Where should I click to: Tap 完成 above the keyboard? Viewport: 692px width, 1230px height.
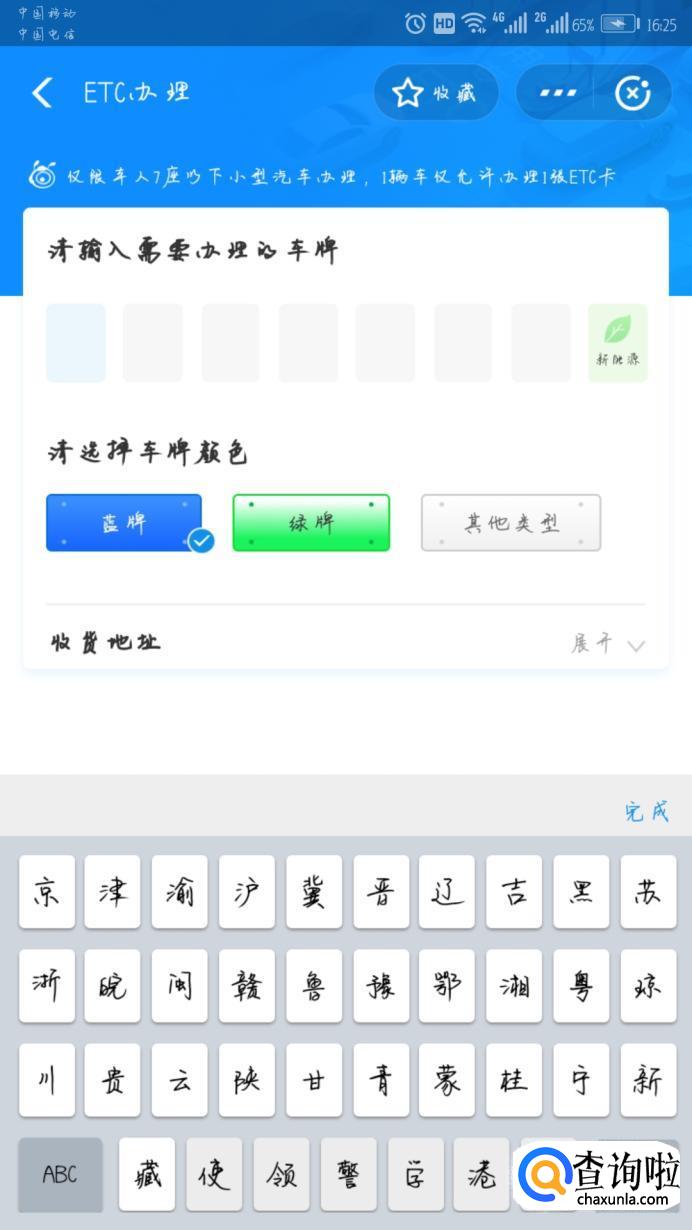pyautogui.click(x=646, y=811)
